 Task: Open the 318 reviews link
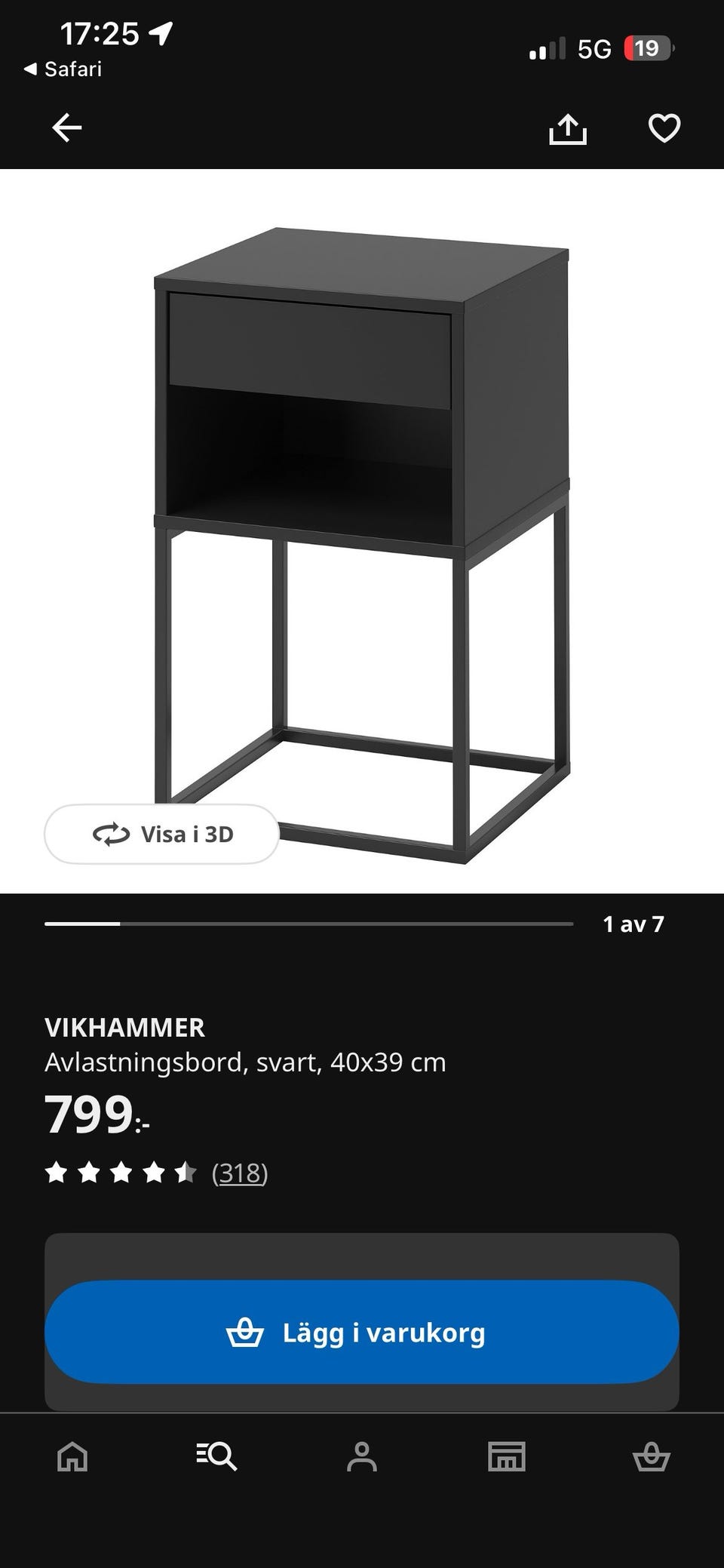(x=240, y=1173)
